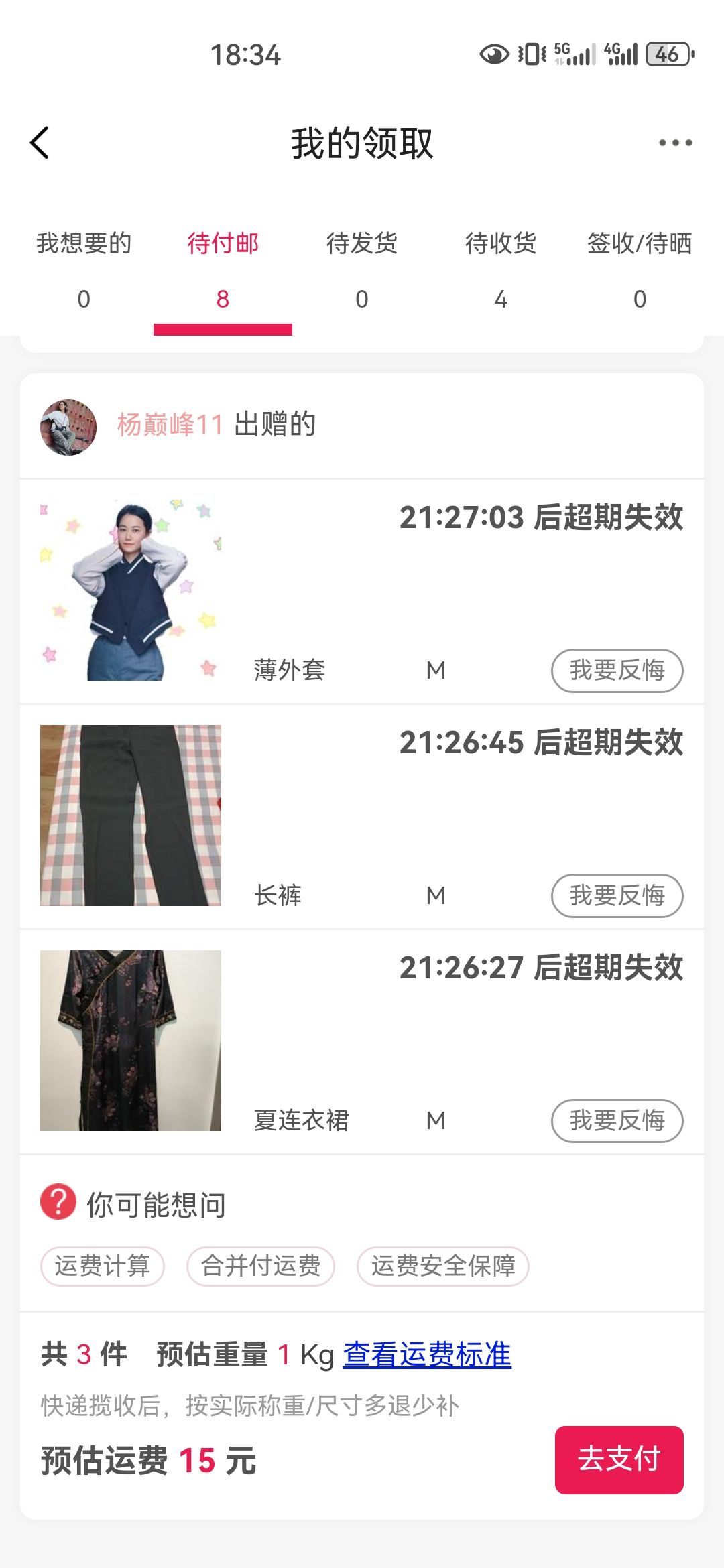Open the 夏连衣裙 item picture

[x=131, y=1041]
